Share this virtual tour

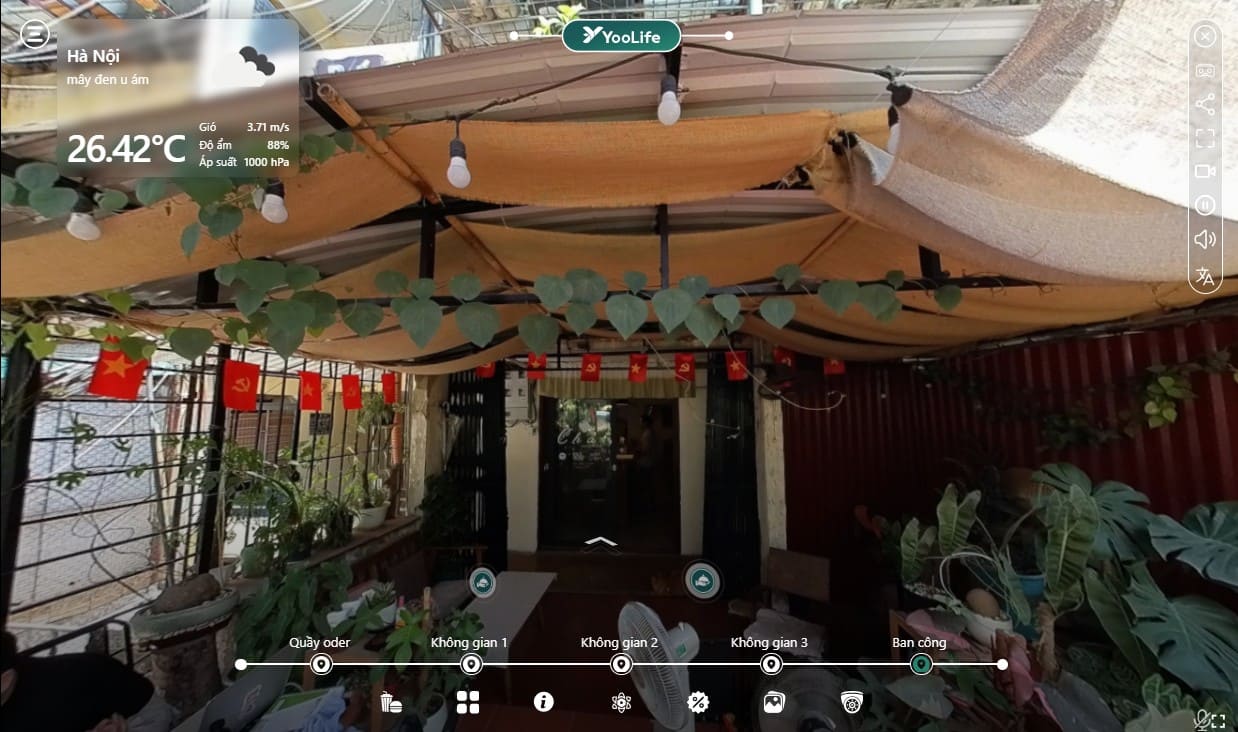coord(1205,104)
